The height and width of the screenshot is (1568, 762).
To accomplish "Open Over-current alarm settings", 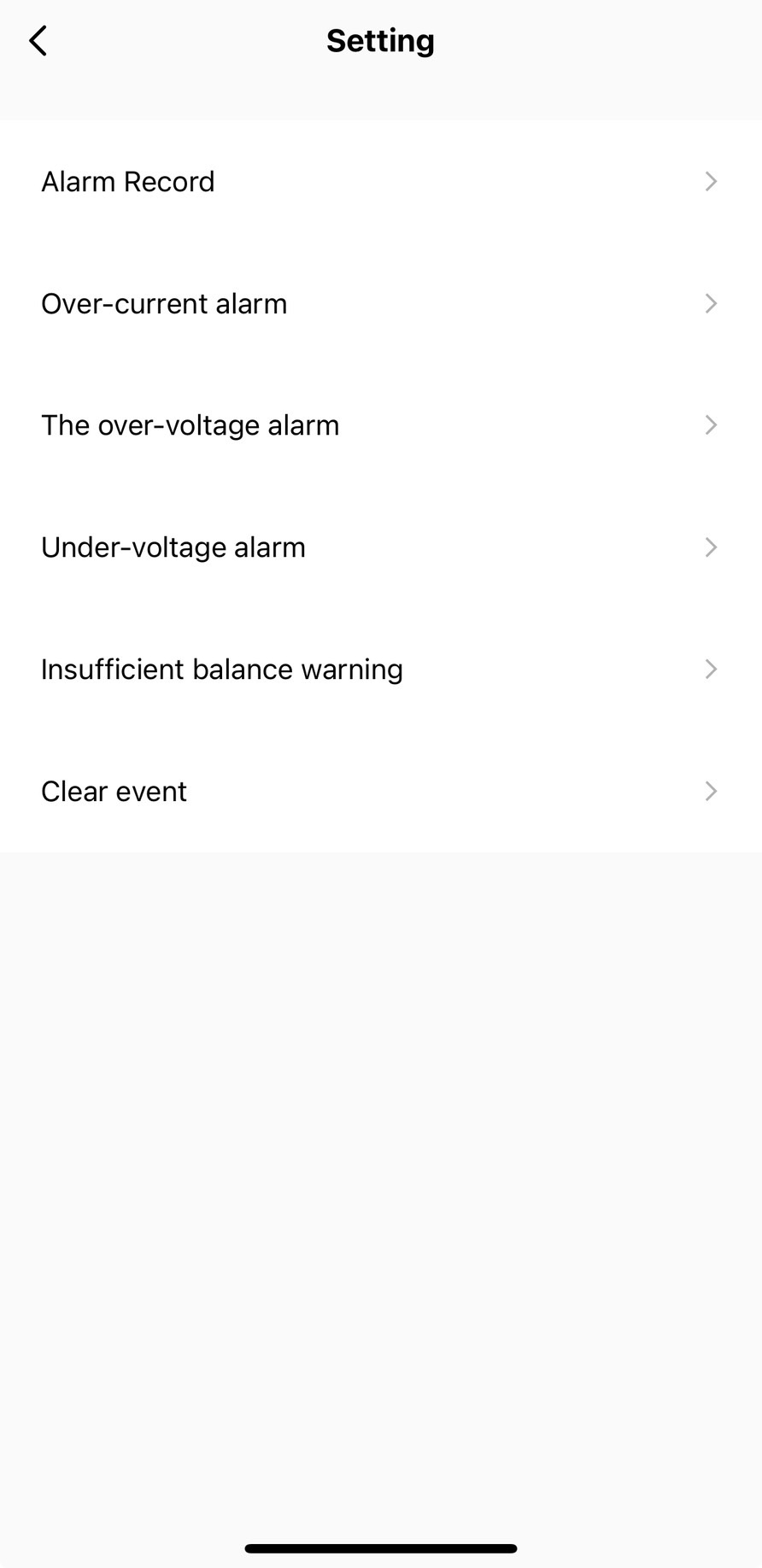I will pos(380,303).
